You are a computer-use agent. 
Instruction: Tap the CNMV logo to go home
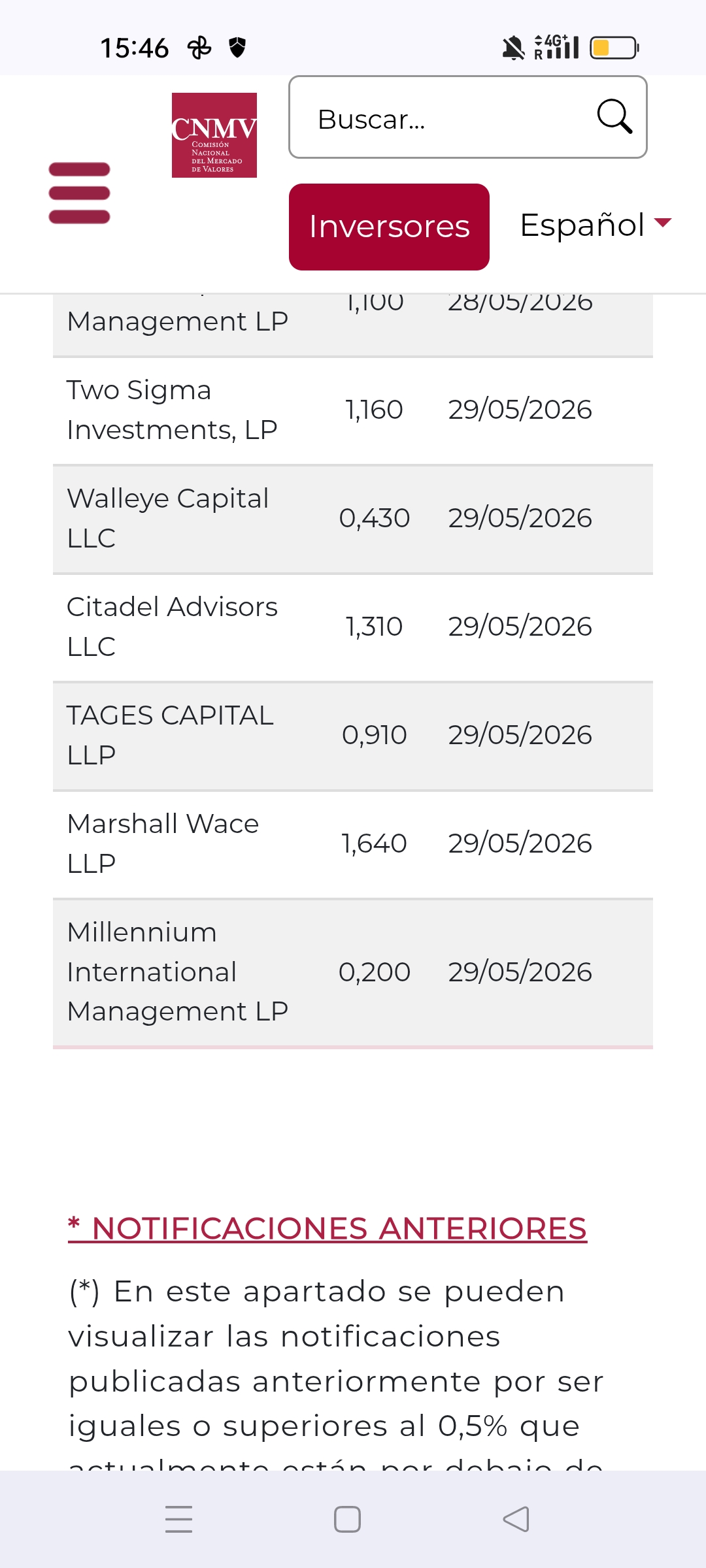(x=214, y=135)
